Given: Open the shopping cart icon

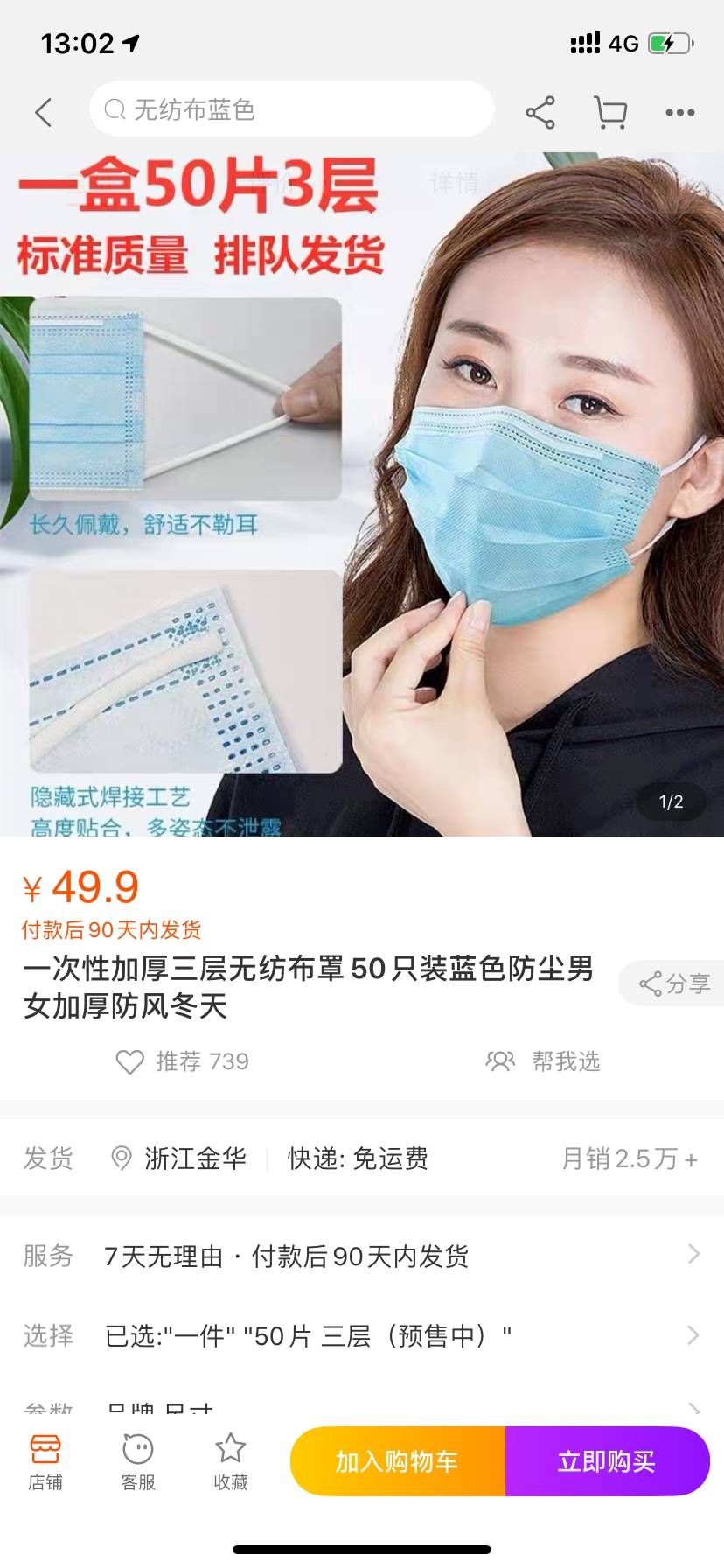Looking at the screenshot, I should (x=610, y=112).
